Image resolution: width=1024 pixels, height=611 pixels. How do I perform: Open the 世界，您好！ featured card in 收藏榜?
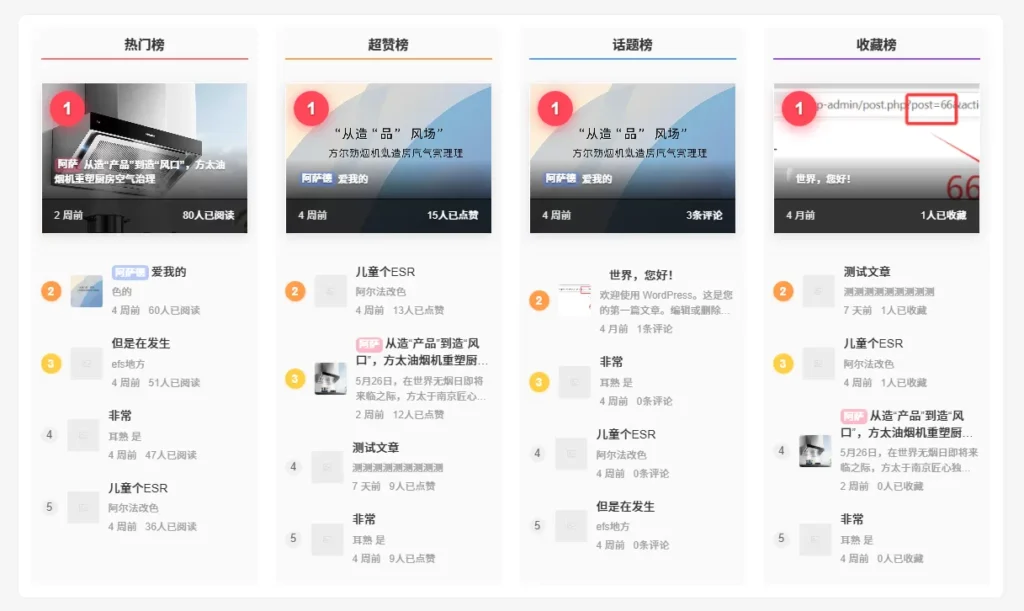(x=876, y=157)
